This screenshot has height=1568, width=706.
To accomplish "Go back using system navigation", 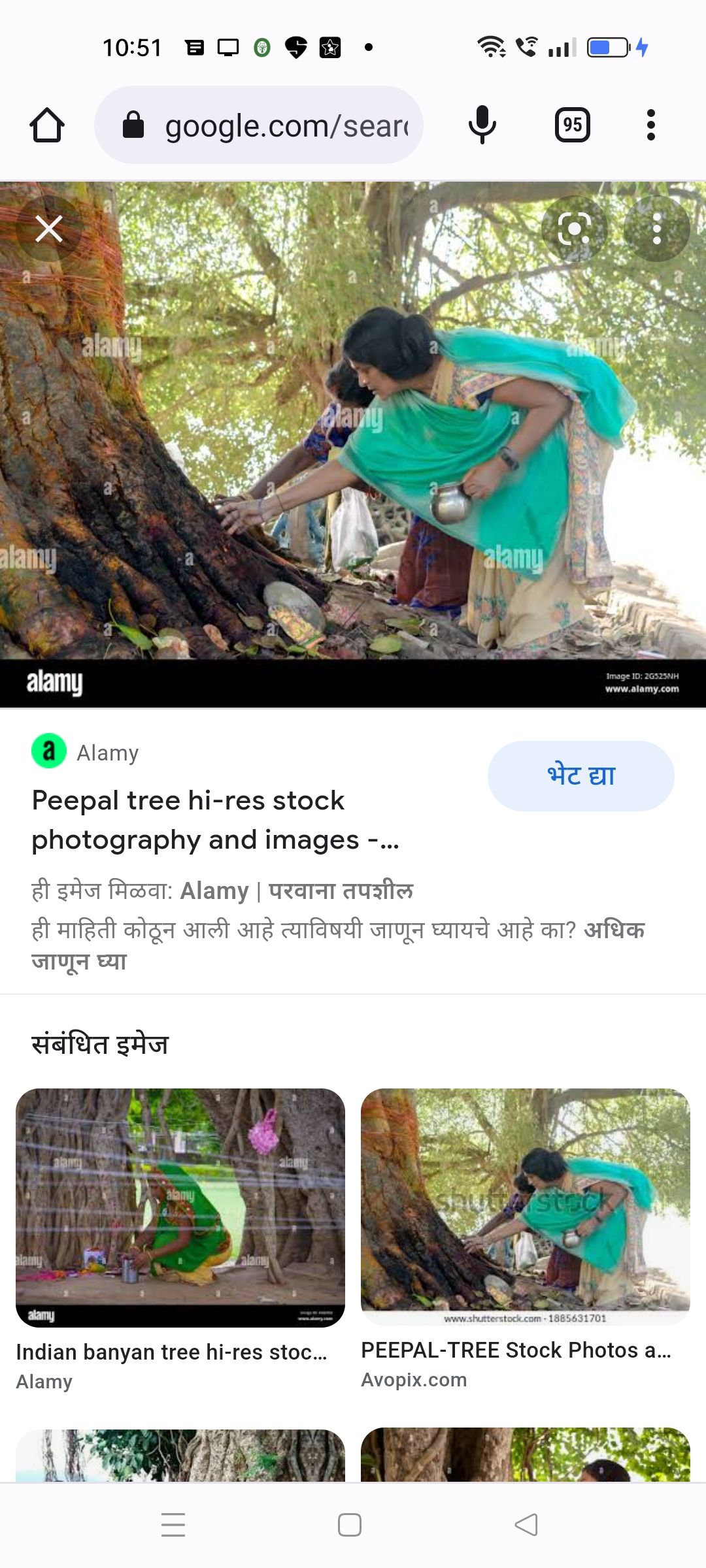I will point(526,1525).
